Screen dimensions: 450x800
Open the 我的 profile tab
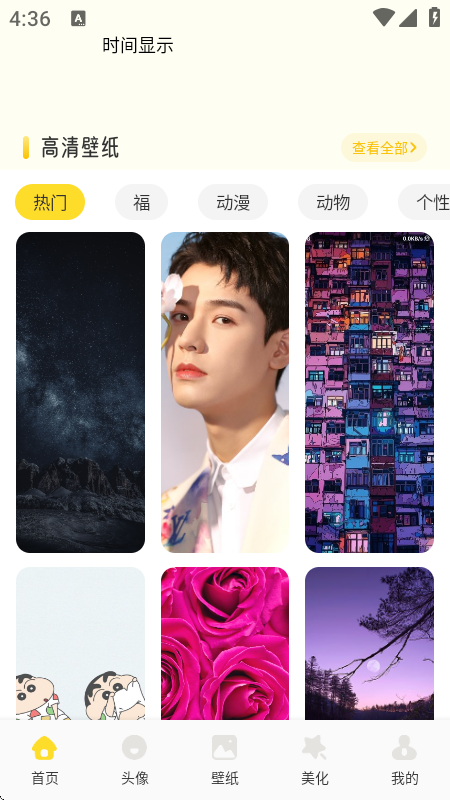[x=405, y=760]
